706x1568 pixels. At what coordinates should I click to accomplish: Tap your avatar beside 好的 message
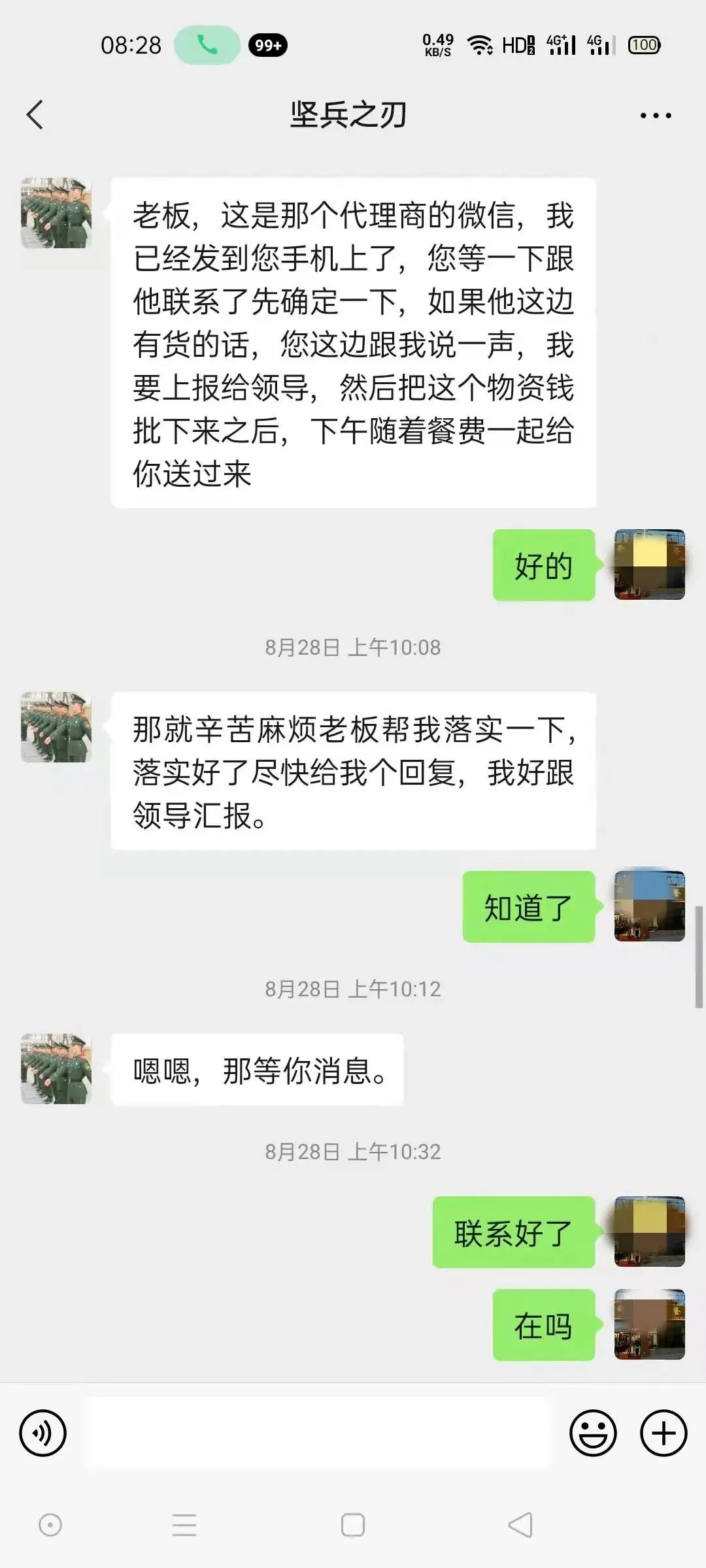click(x=648, y=566)
